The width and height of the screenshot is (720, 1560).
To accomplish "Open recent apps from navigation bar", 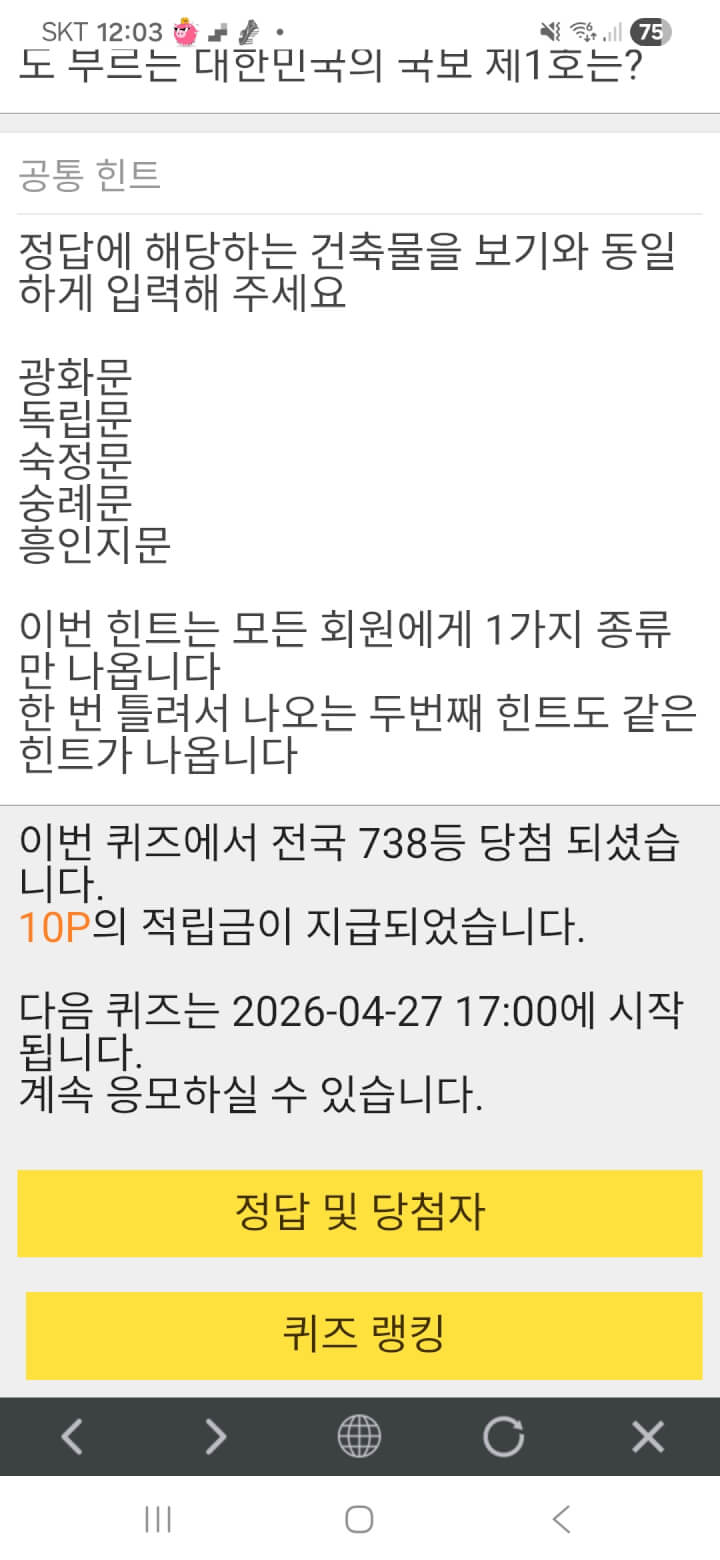I will [x=158, y=1520].
